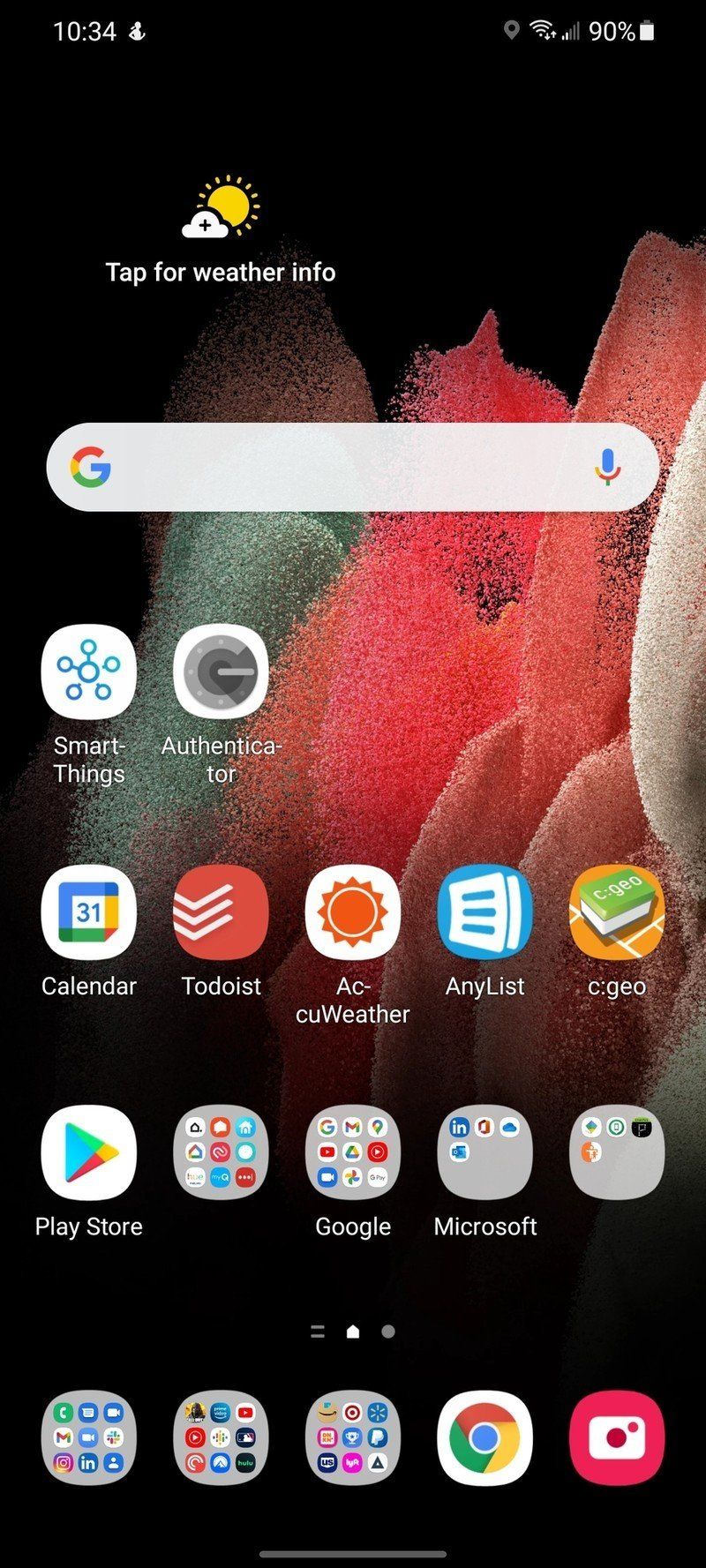Go to the second home page dot
This screenshot has width=706, height=1568.
[x=388, y=1332]
